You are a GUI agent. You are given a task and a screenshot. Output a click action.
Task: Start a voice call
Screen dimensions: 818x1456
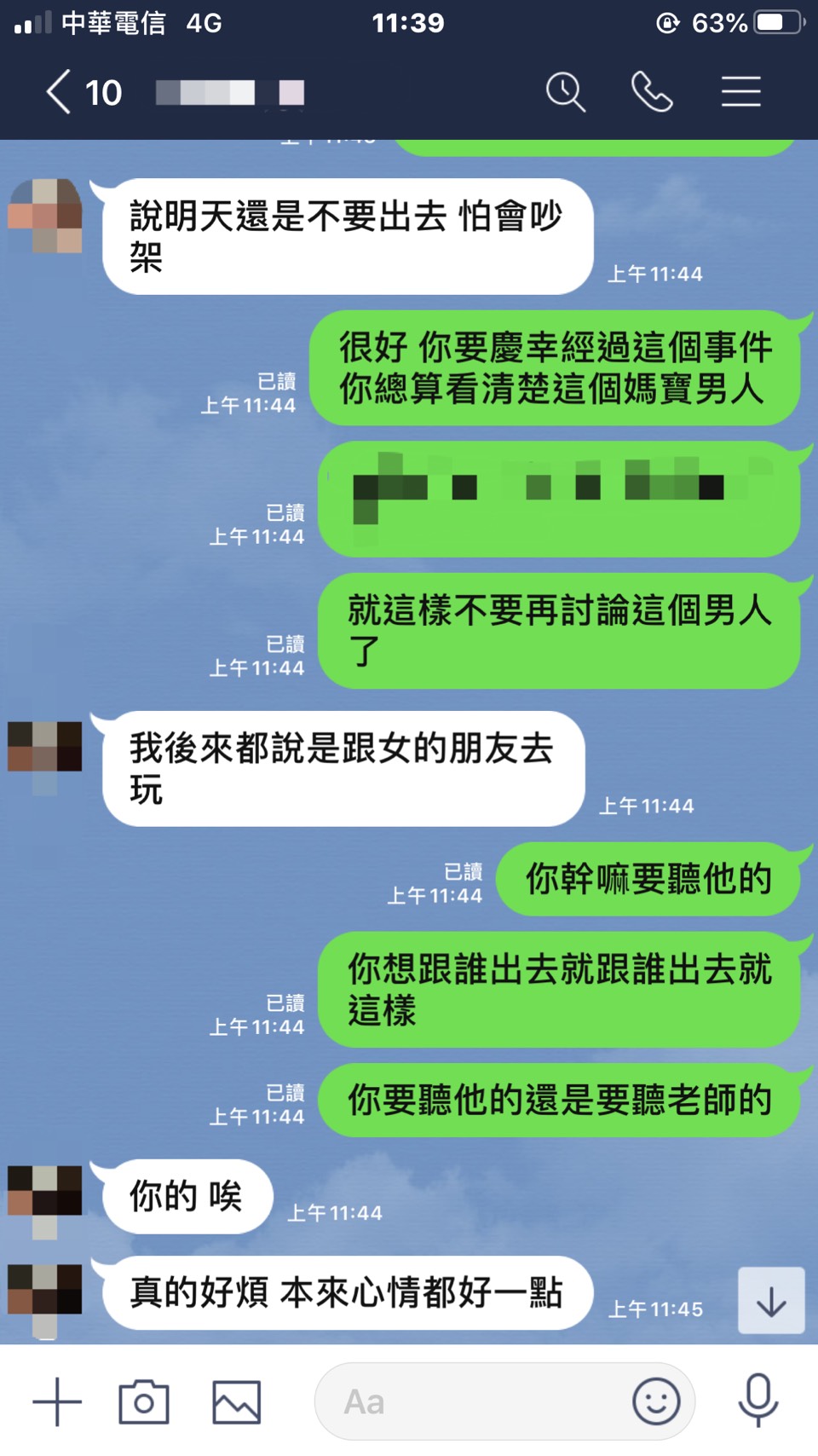coord(652,92)
